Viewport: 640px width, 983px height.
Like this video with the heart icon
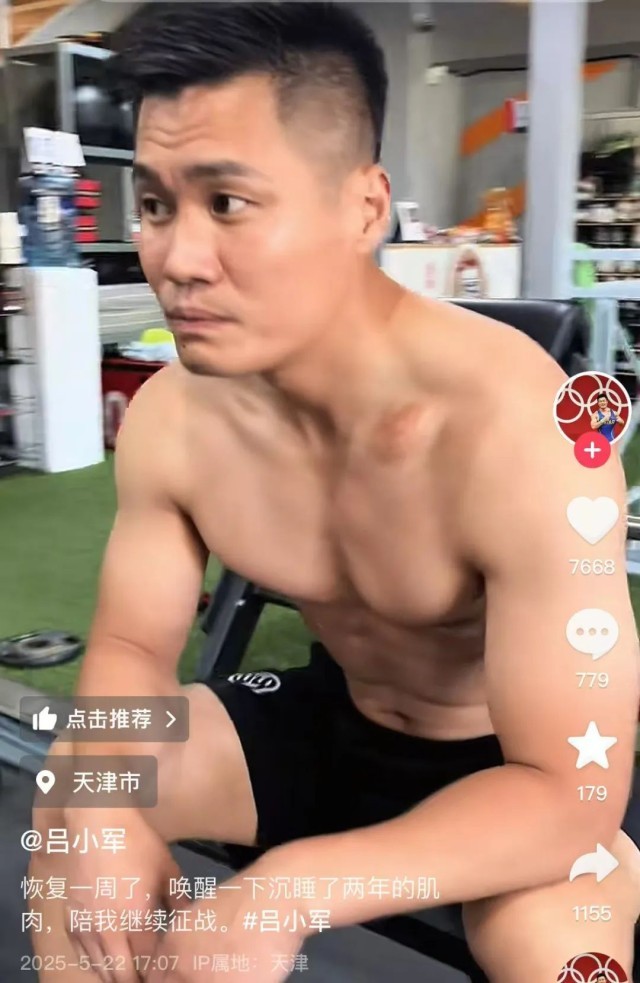tap(592, 520)
